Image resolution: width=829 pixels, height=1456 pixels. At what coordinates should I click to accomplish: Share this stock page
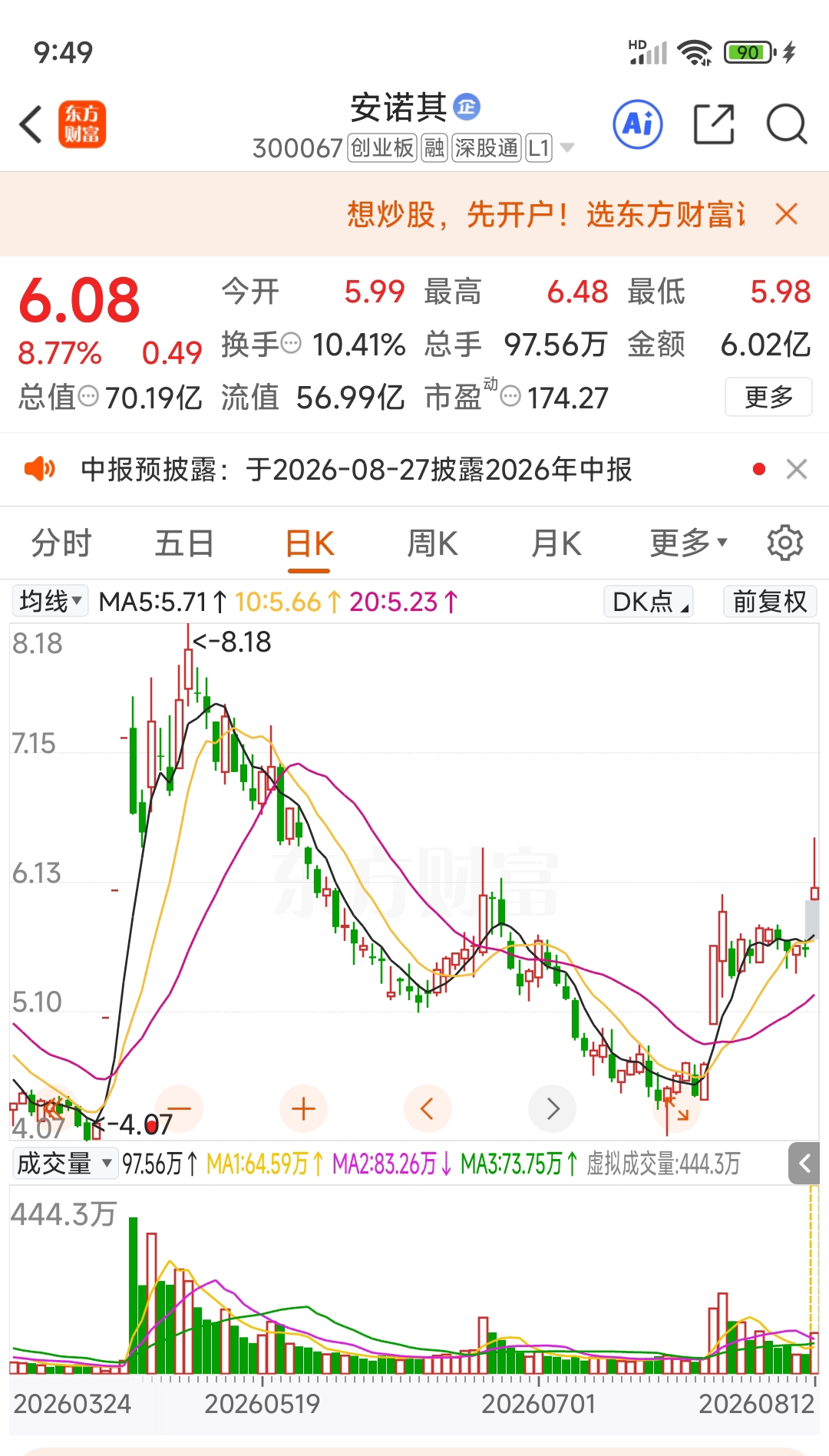(x=714, y=124)
